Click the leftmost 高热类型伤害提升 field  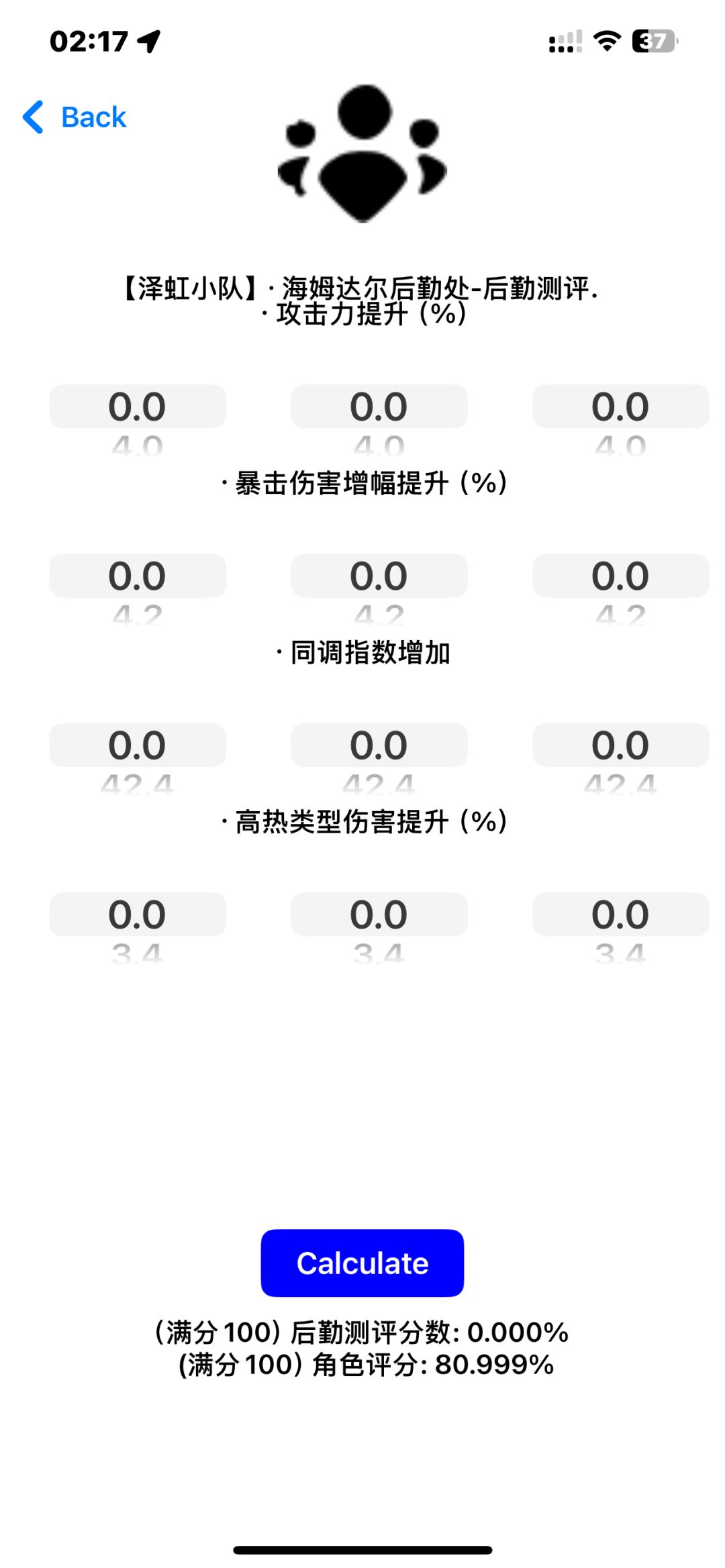(138, 914)
